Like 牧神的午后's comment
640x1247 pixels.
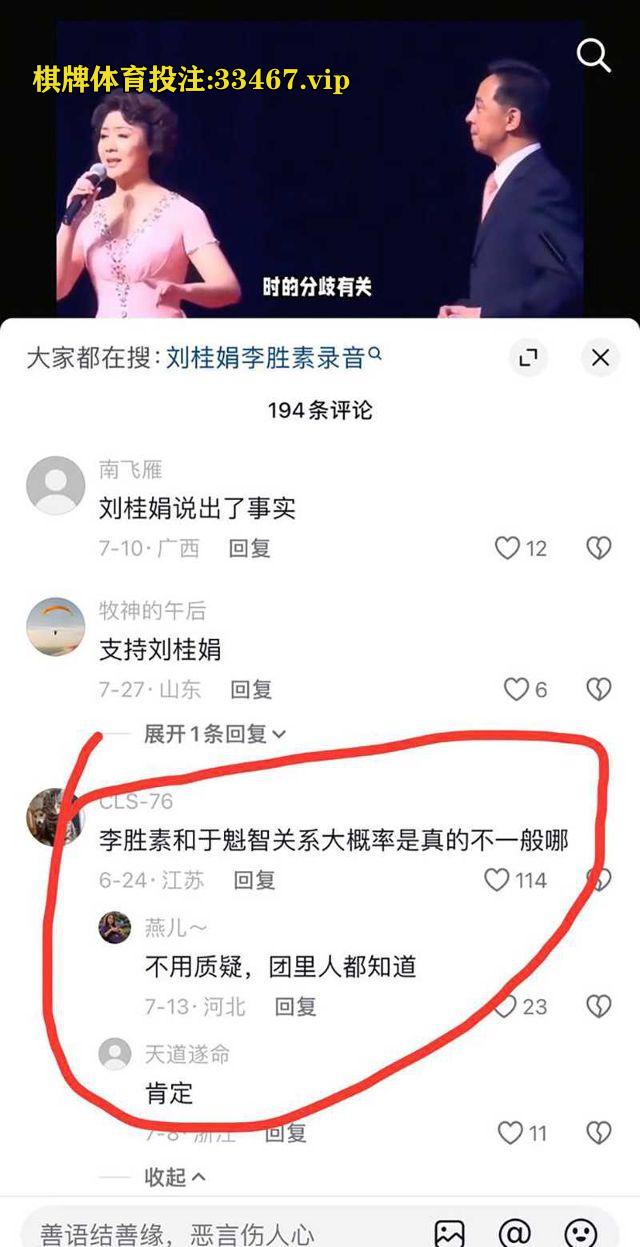point(525,689)
